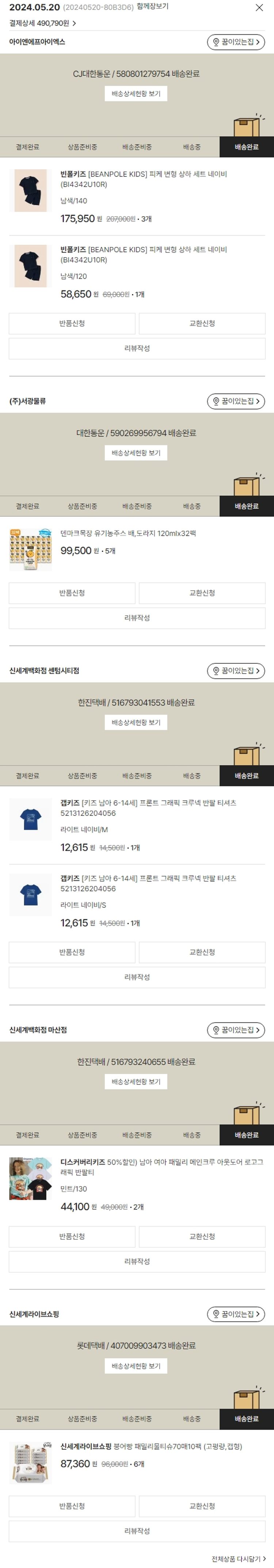Open 디스커버리키즈 민트/130 t-shirt product

point(161,1167)
